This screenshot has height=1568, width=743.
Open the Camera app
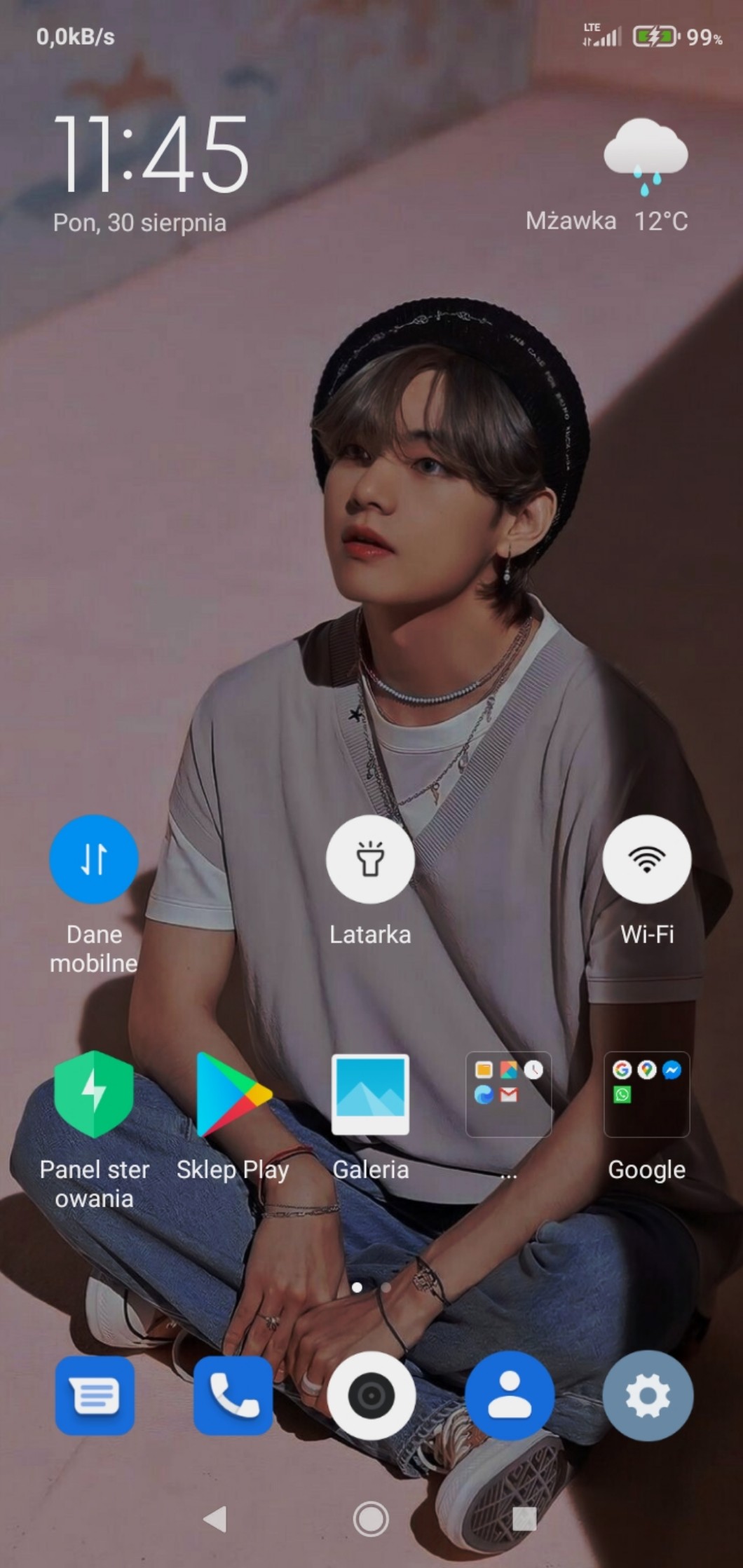[x=371, y=1396]
